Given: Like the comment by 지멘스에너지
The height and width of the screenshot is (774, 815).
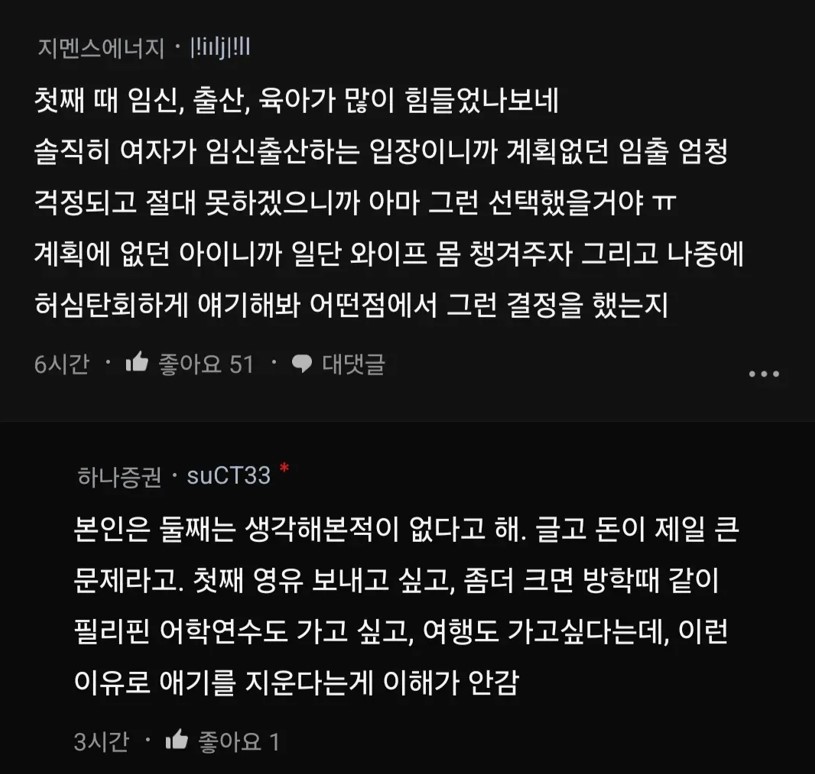Looking at the screenshot, I should (137, 364).
